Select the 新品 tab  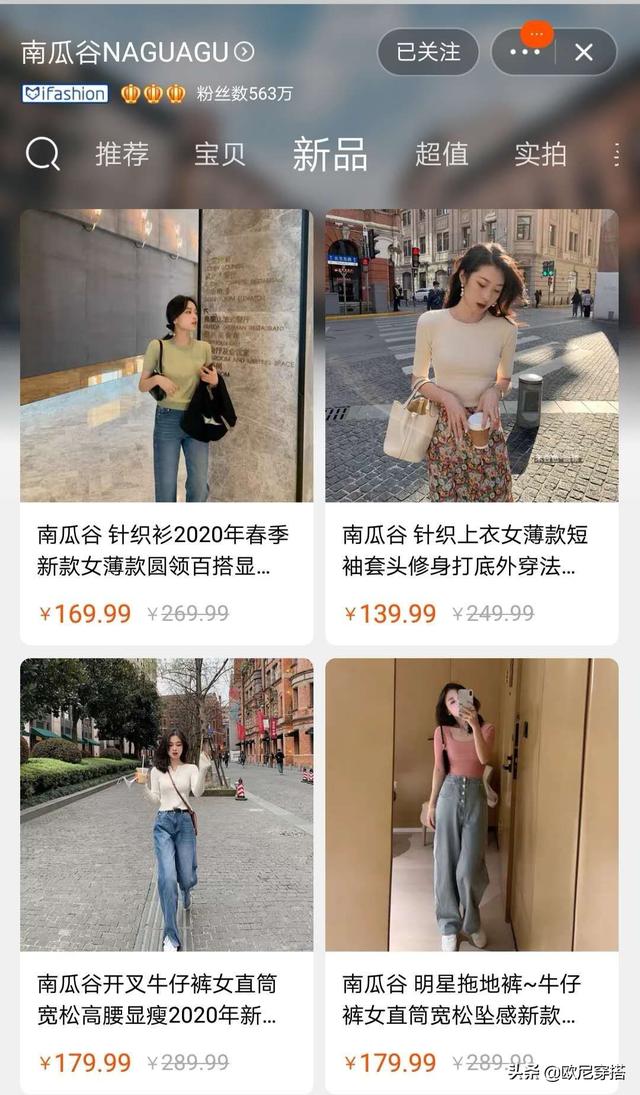click(x=330, y=154)
